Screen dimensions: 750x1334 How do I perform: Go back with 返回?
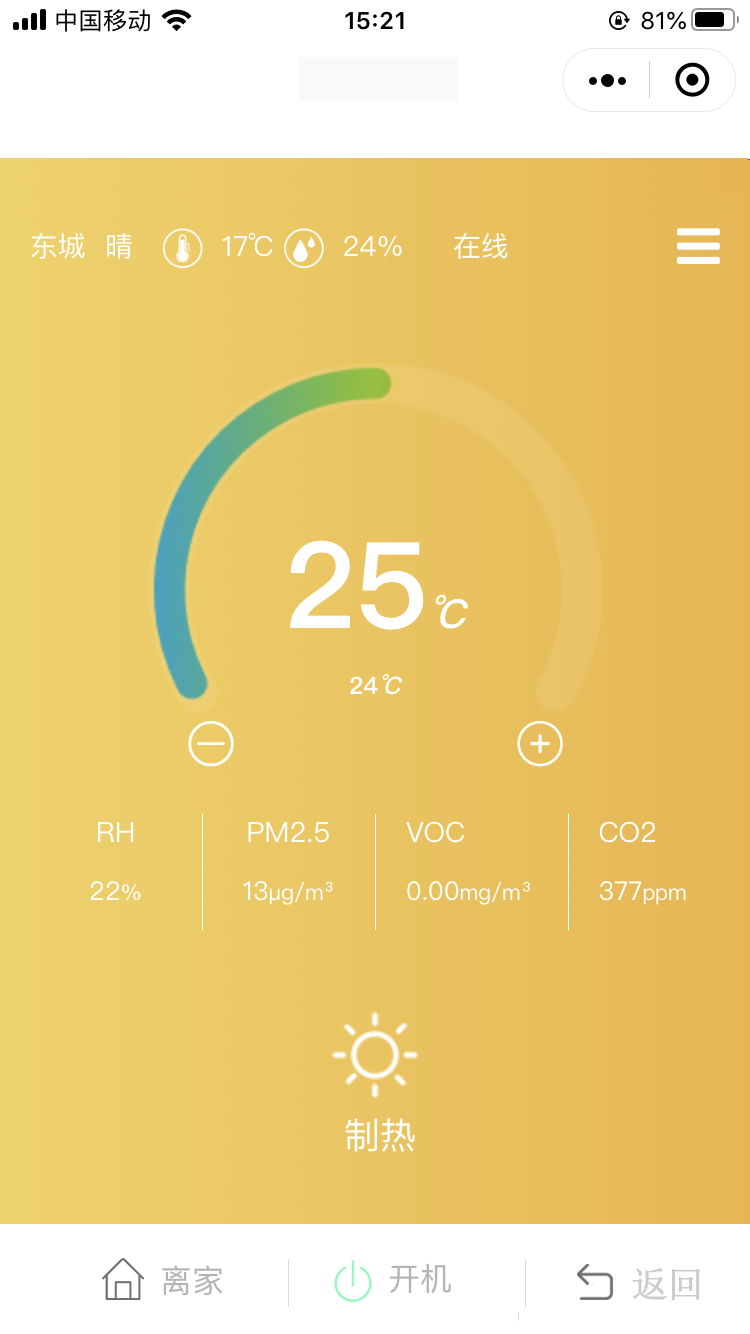click(x=638, y=1283)
